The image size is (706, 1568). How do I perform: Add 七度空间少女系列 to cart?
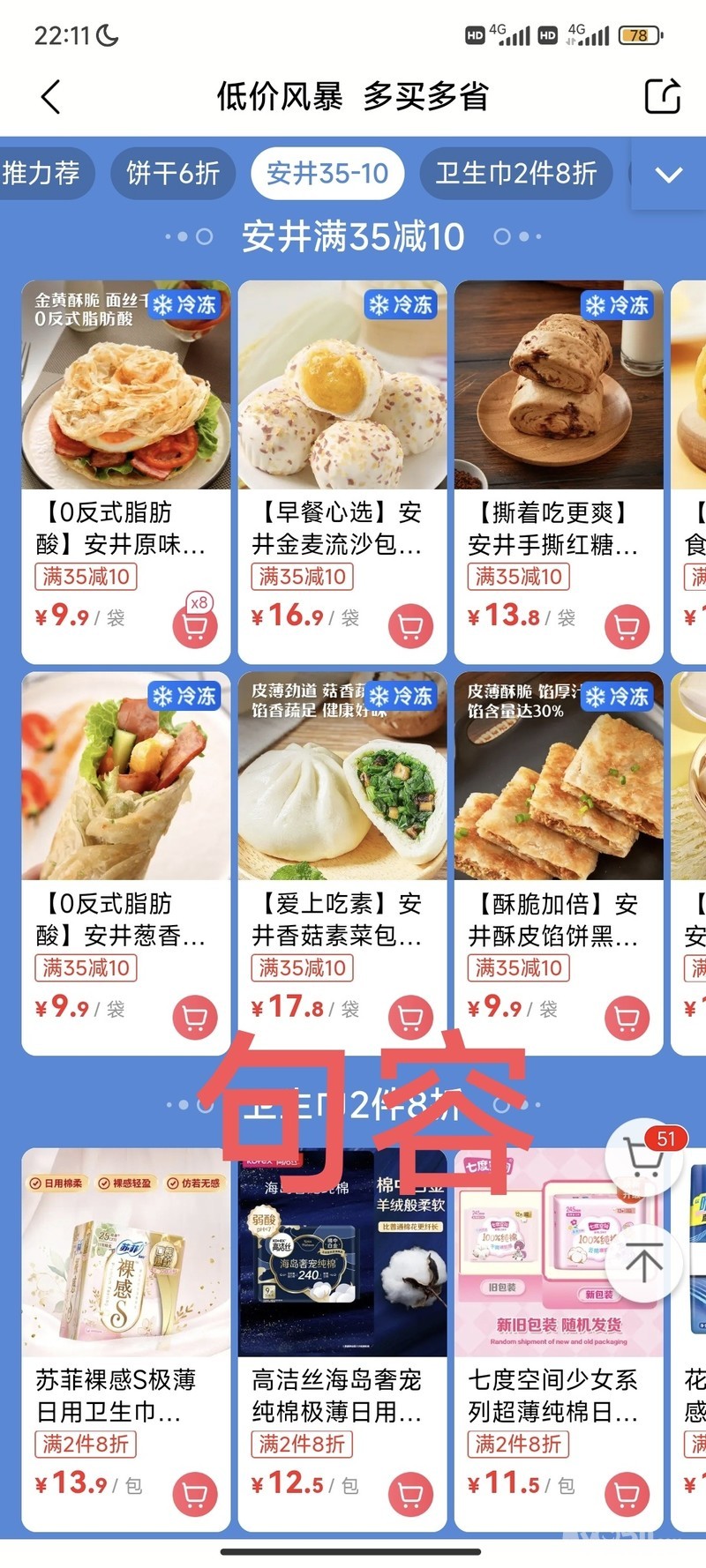click(627, 1496)
